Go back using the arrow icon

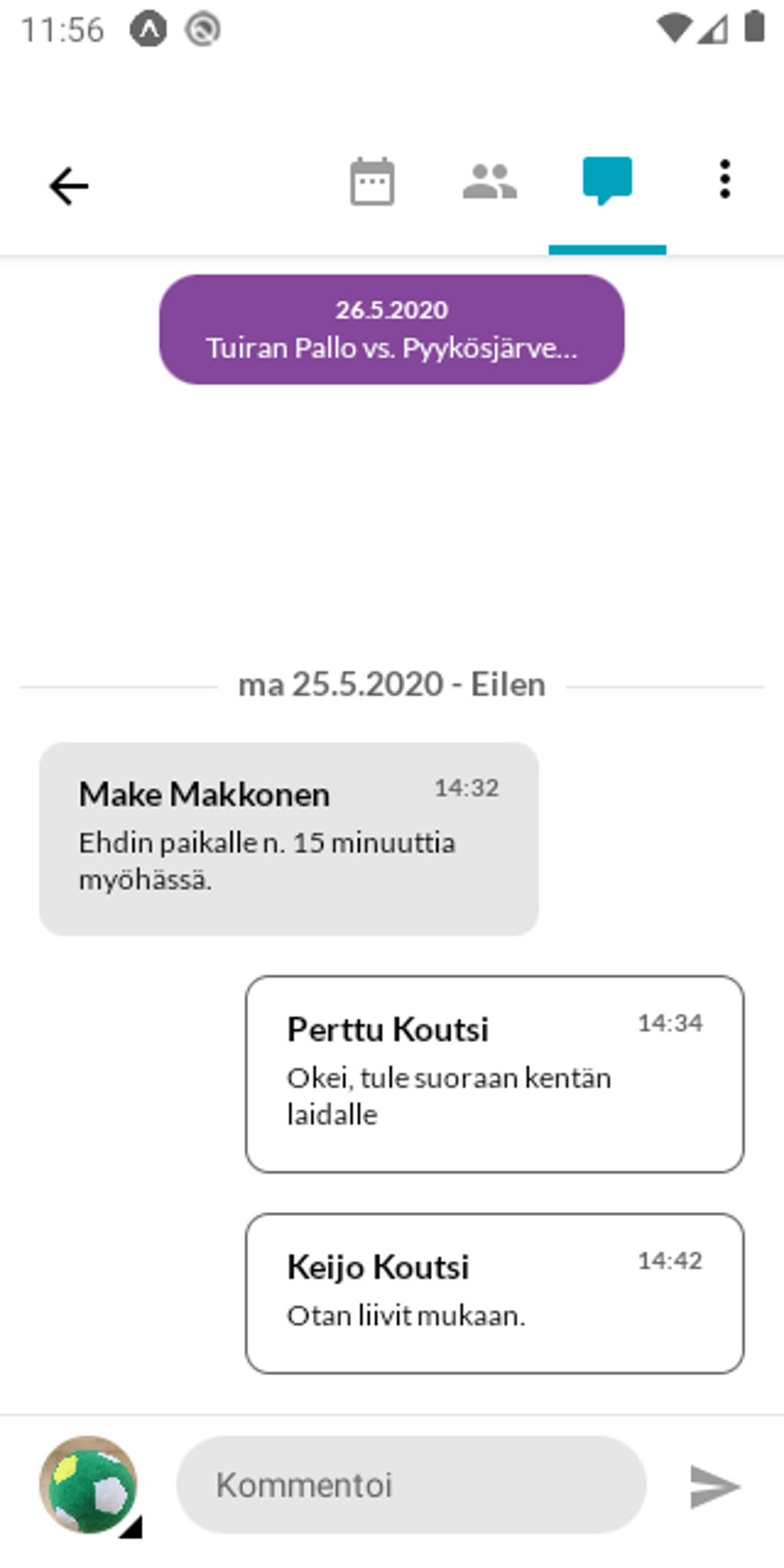coord(69,186)
